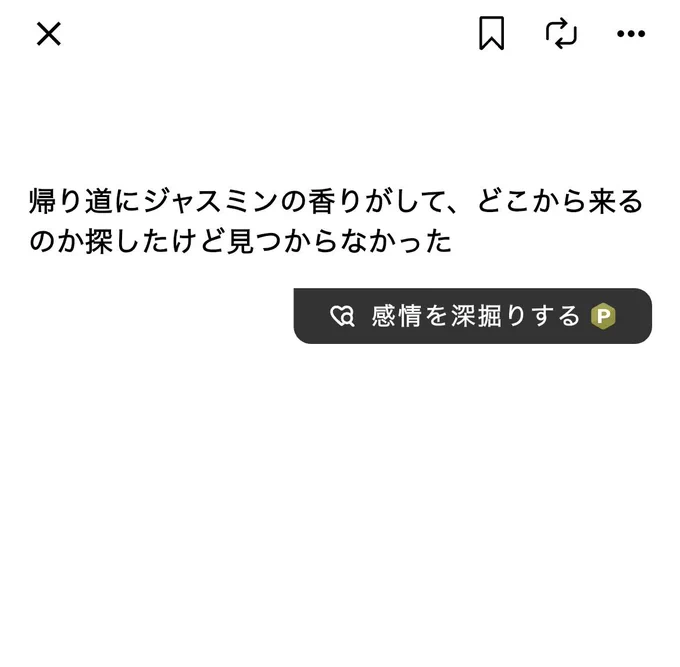Tap the repost arrows icon
This screenshot has width=680, height=667.
point(561,33)
